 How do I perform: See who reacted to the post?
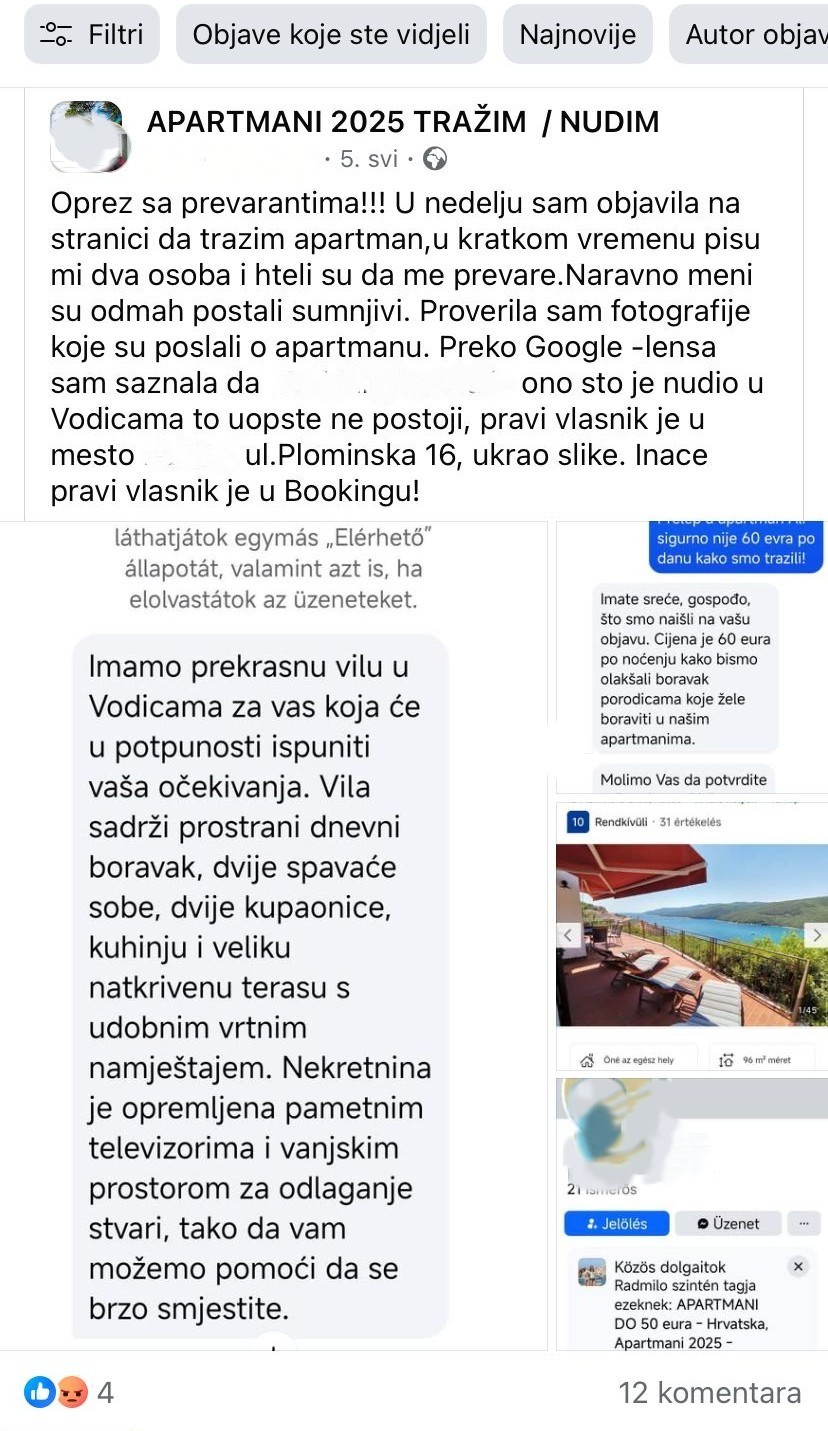(x=68, y=1393)
